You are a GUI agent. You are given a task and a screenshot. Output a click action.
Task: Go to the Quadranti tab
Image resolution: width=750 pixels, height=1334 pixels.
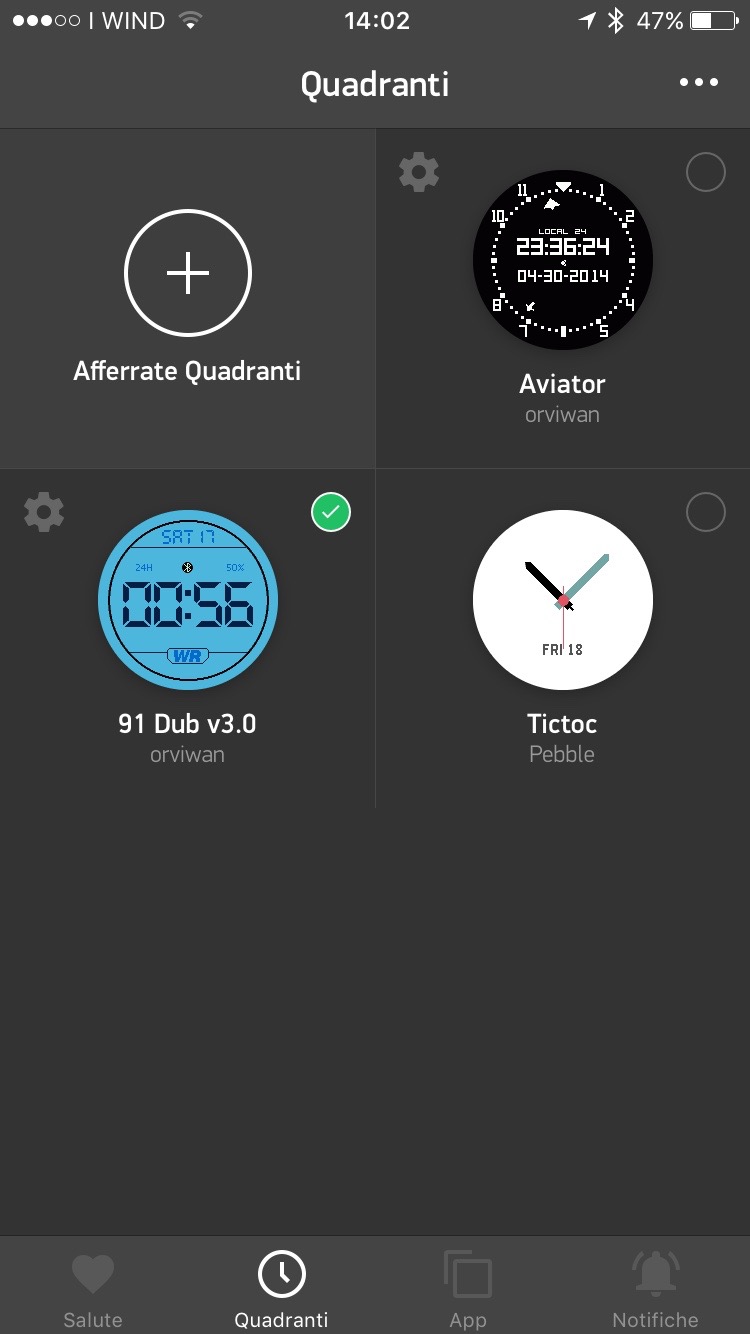click(x=281, y=1288)
